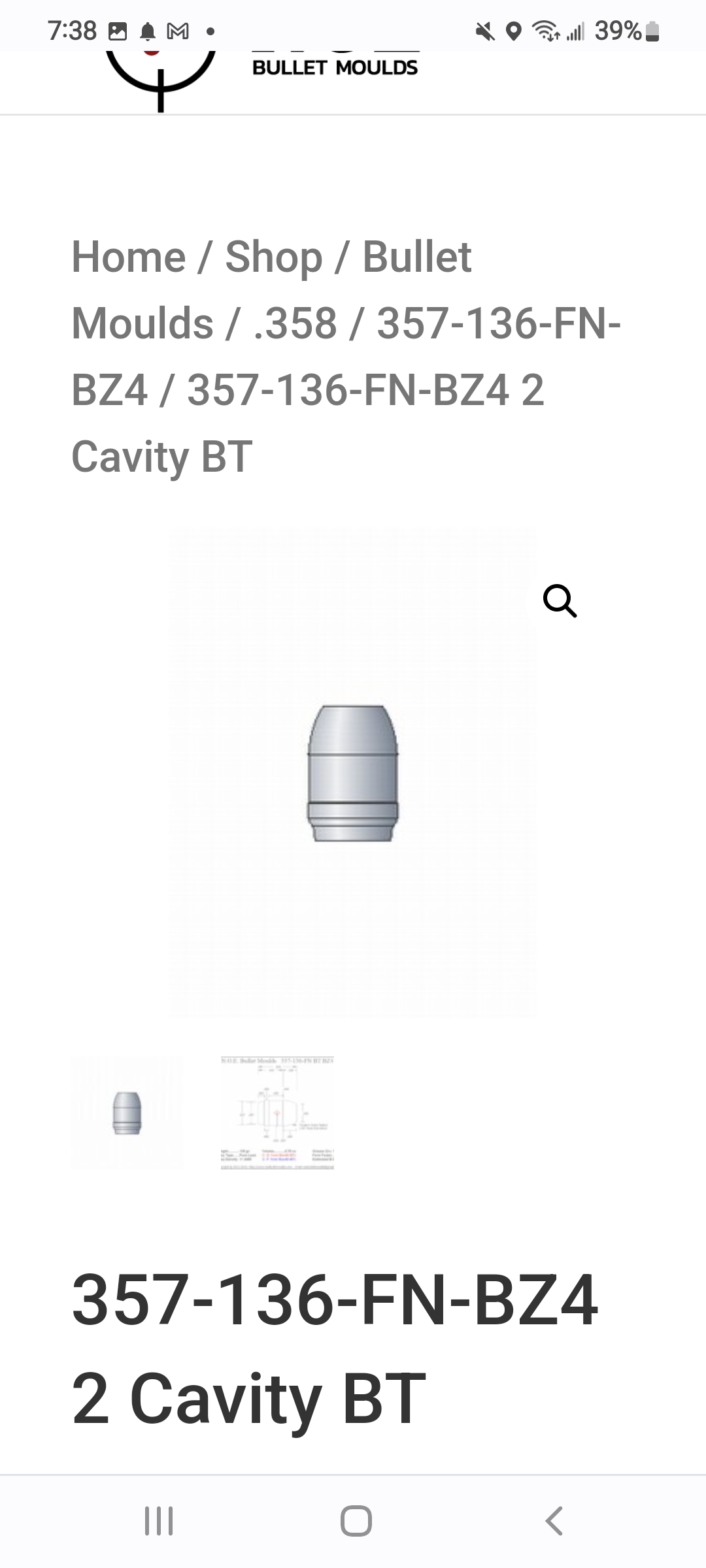Go to the Shop breadcrumb link
This screenshot has width=706, height=1568.
(x=274, y=257)
